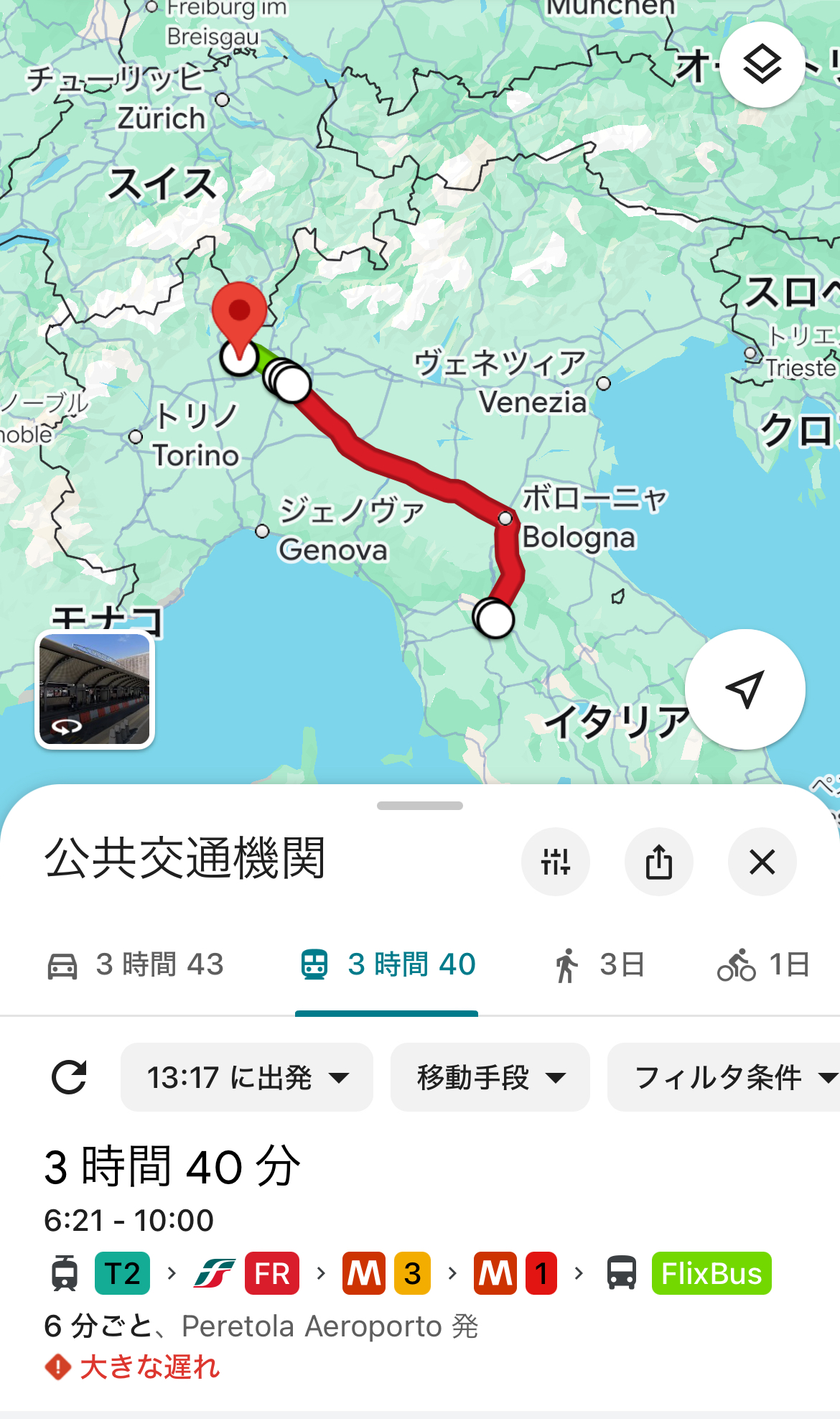
Task: Switch to cycling tab 1日
Action: point(763,964)
